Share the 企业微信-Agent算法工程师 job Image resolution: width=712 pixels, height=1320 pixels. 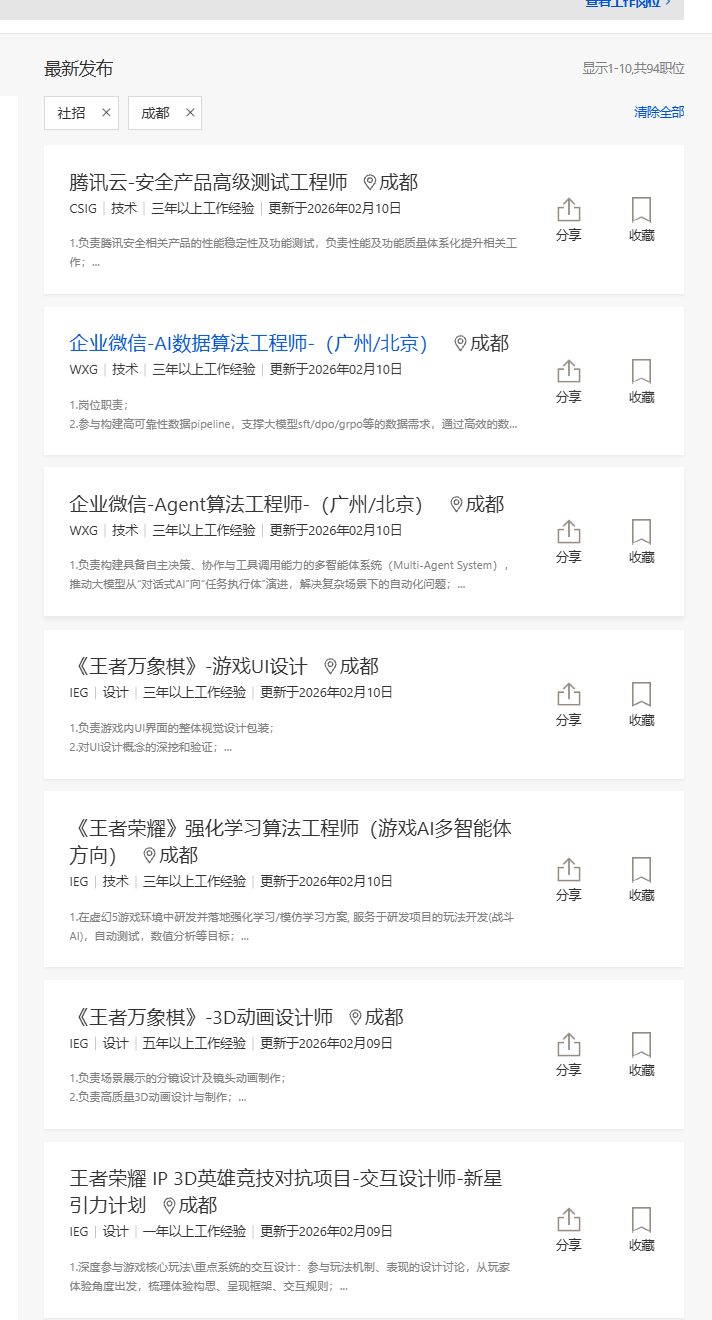tap(568, 541)
